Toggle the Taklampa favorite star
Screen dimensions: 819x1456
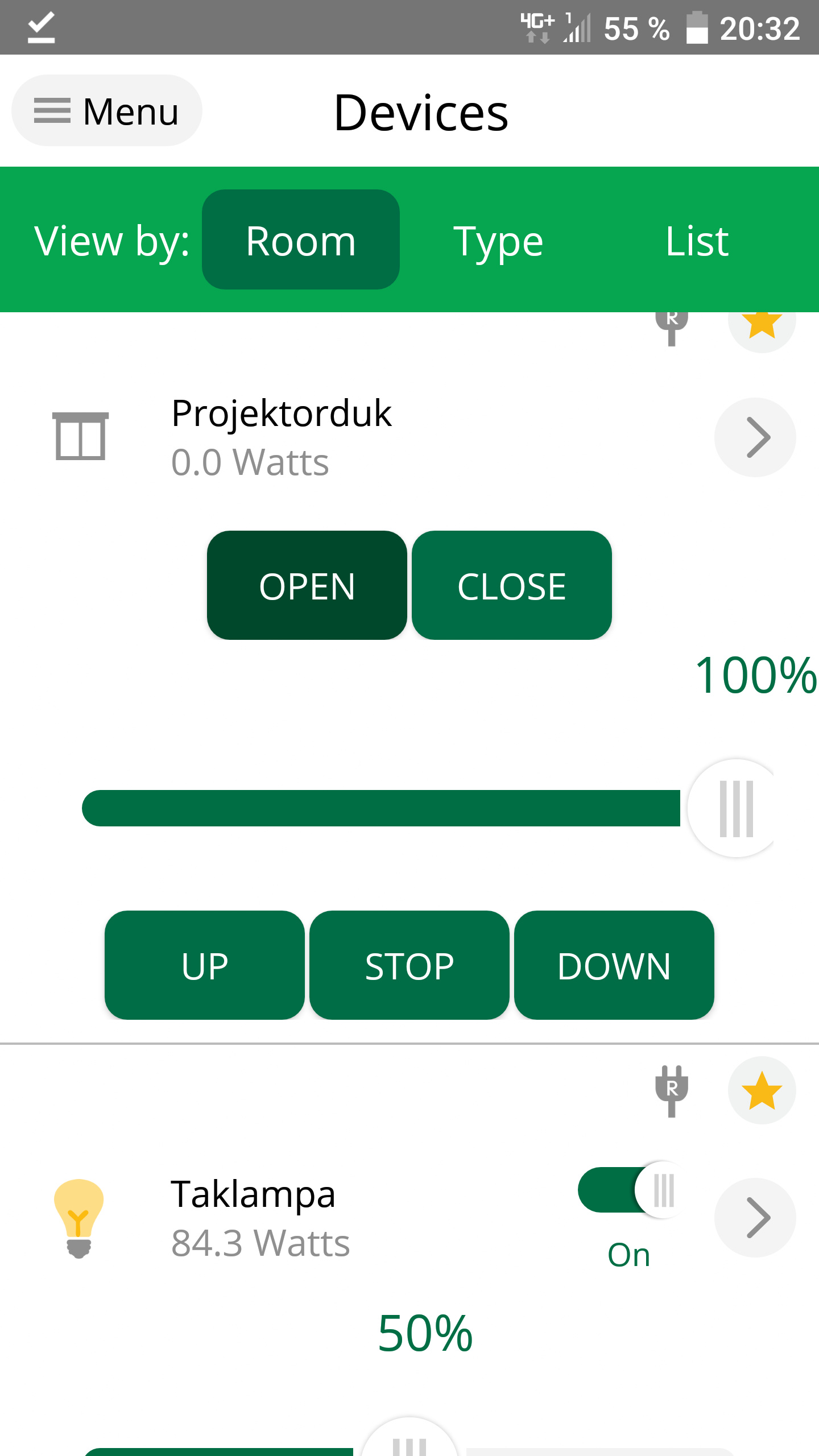point(762,1090)
